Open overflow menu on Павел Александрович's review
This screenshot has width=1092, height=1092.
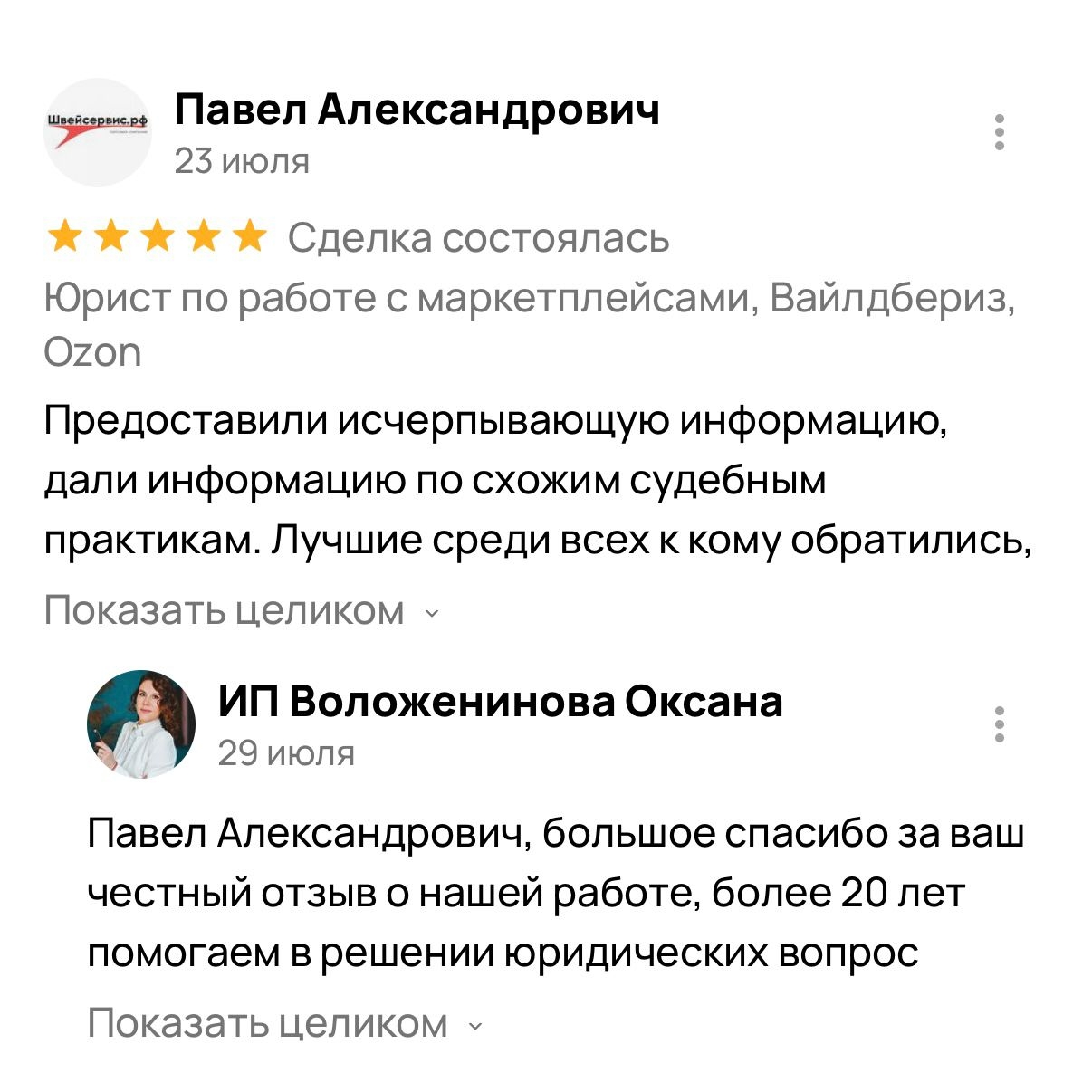tap(1000, 132)
